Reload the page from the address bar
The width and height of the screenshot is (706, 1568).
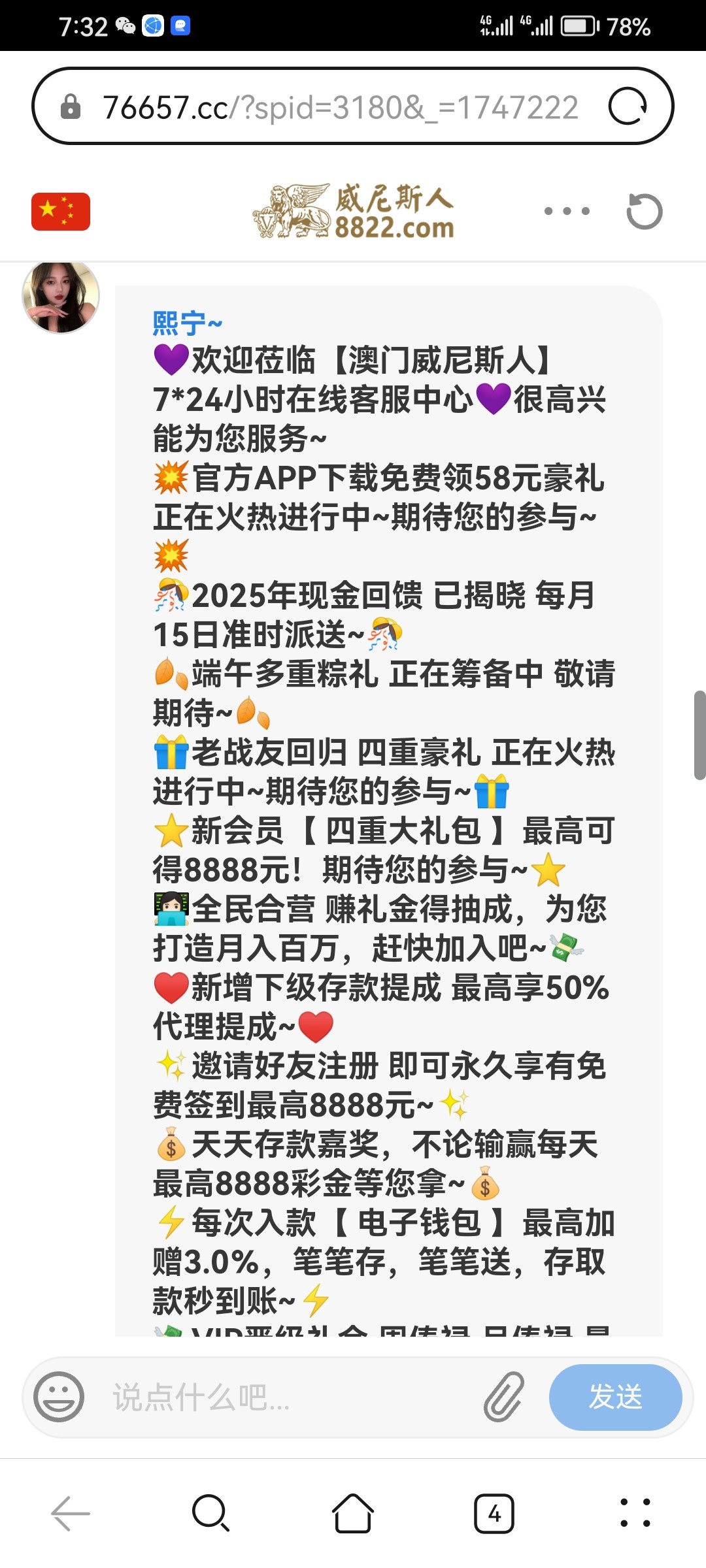click(x=627, y=106)
